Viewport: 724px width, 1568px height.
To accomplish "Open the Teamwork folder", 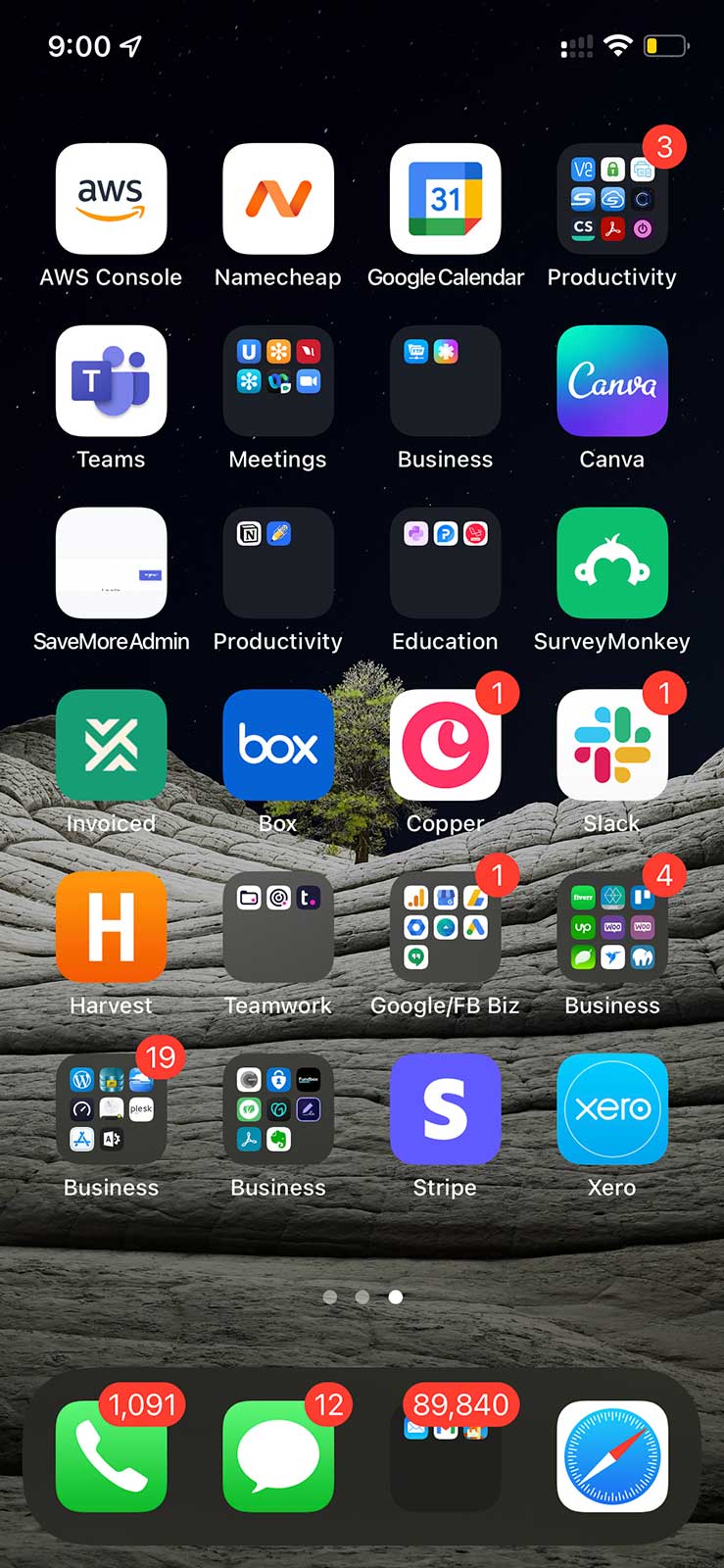I will pyautogui.click(x=278, y=927).
